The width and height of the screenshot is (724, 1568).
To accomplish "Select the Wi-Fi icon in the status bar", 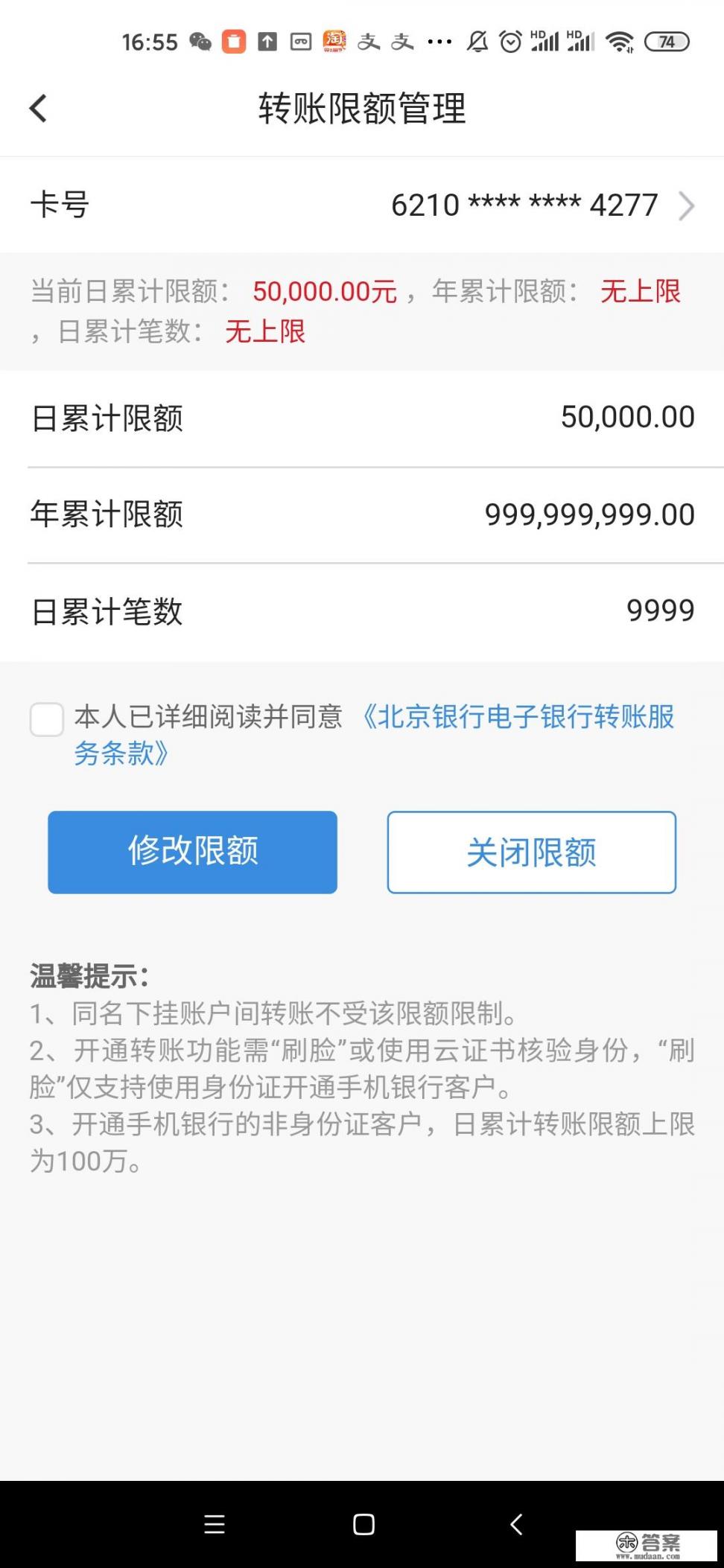I will (623, 42).
